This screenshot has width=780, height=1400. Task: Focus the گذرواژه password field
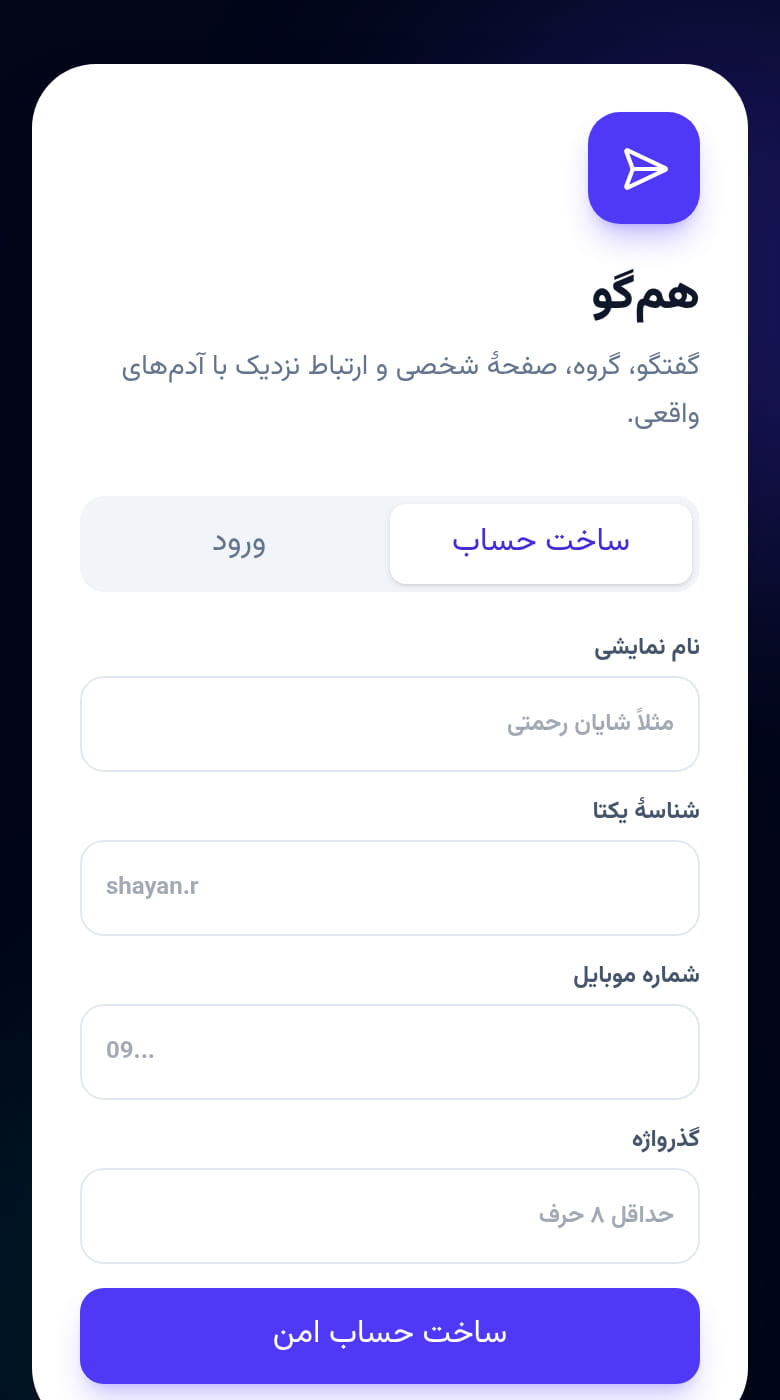point(390,1216)
